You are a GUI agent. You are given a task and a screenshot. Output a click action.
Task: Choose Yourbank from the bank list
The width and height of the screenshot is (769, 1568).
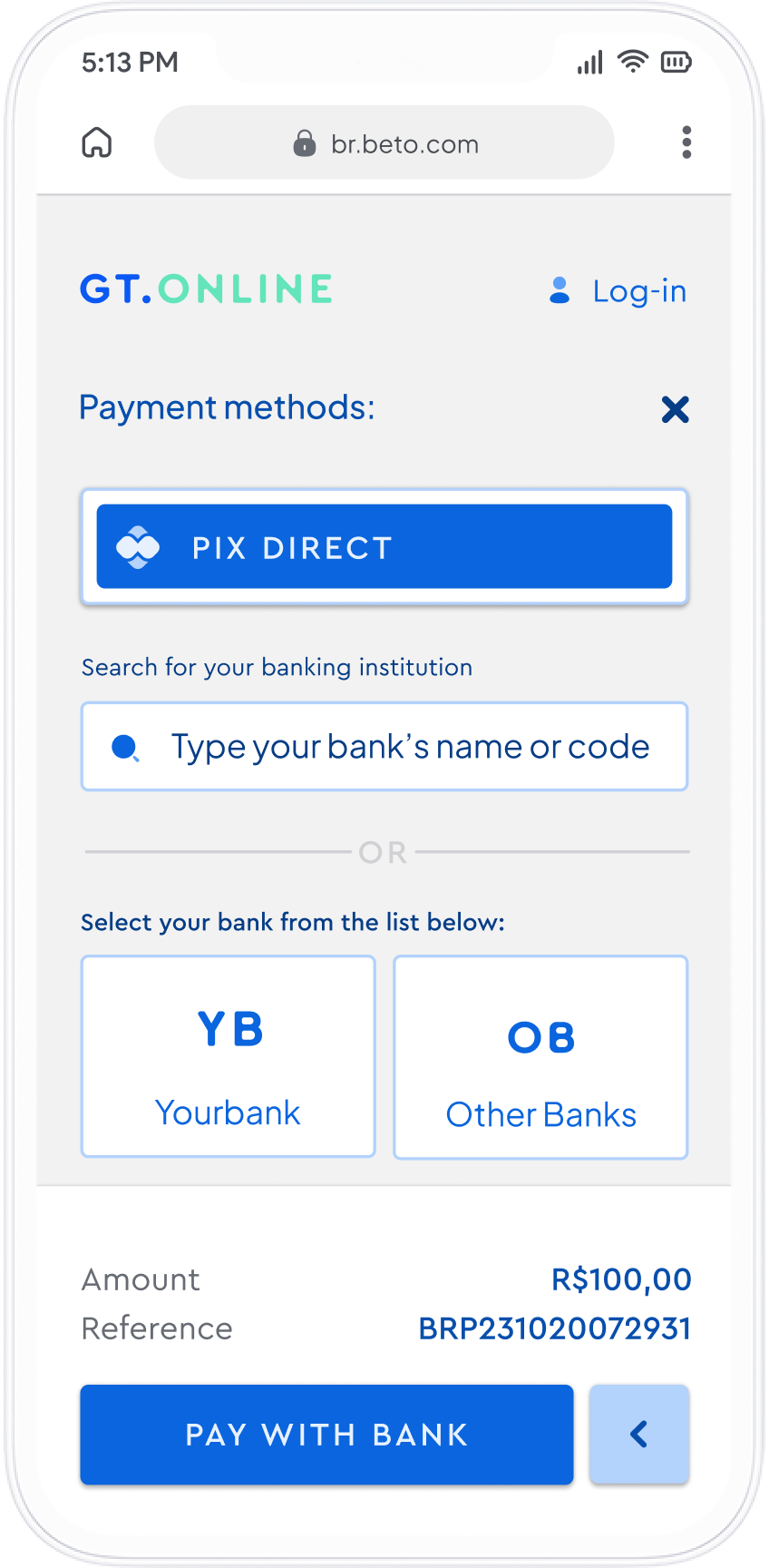point(229,1056)
